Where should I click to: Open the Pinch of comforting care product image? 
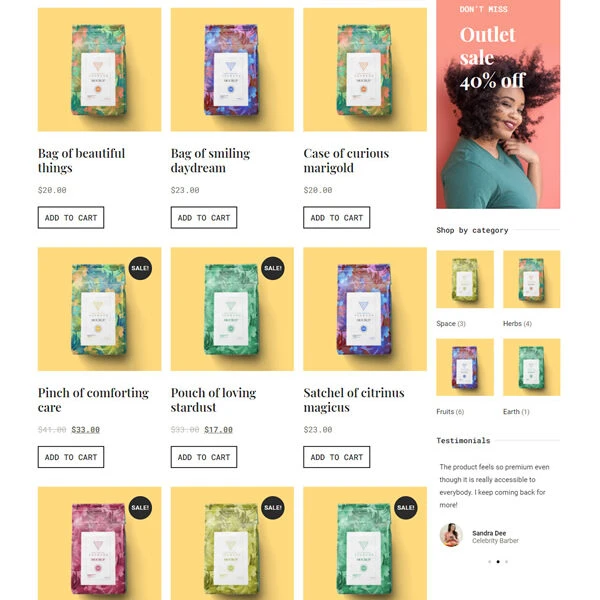point(99,309)
